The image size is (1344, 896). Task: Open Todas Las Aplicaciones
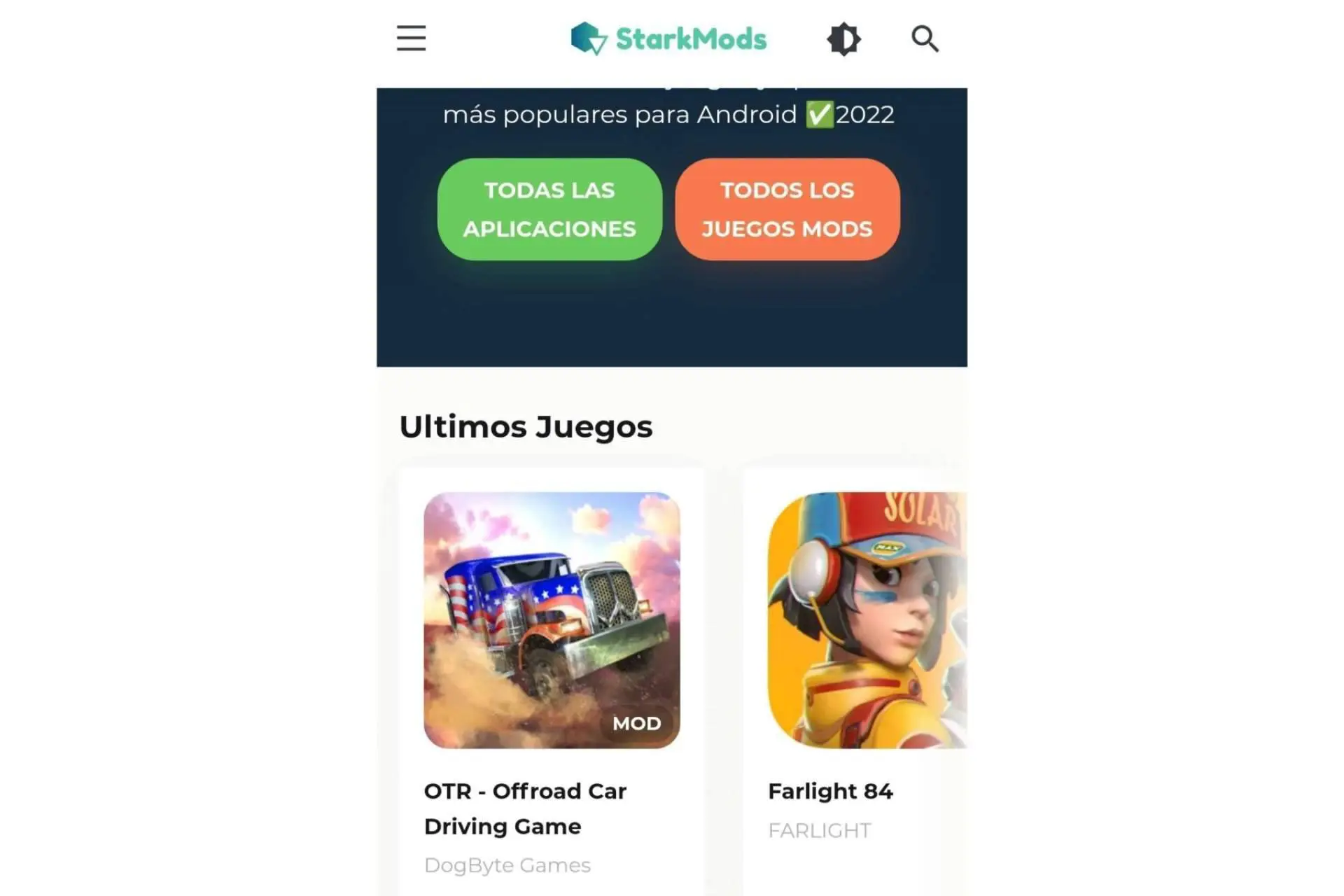(549, 209)
